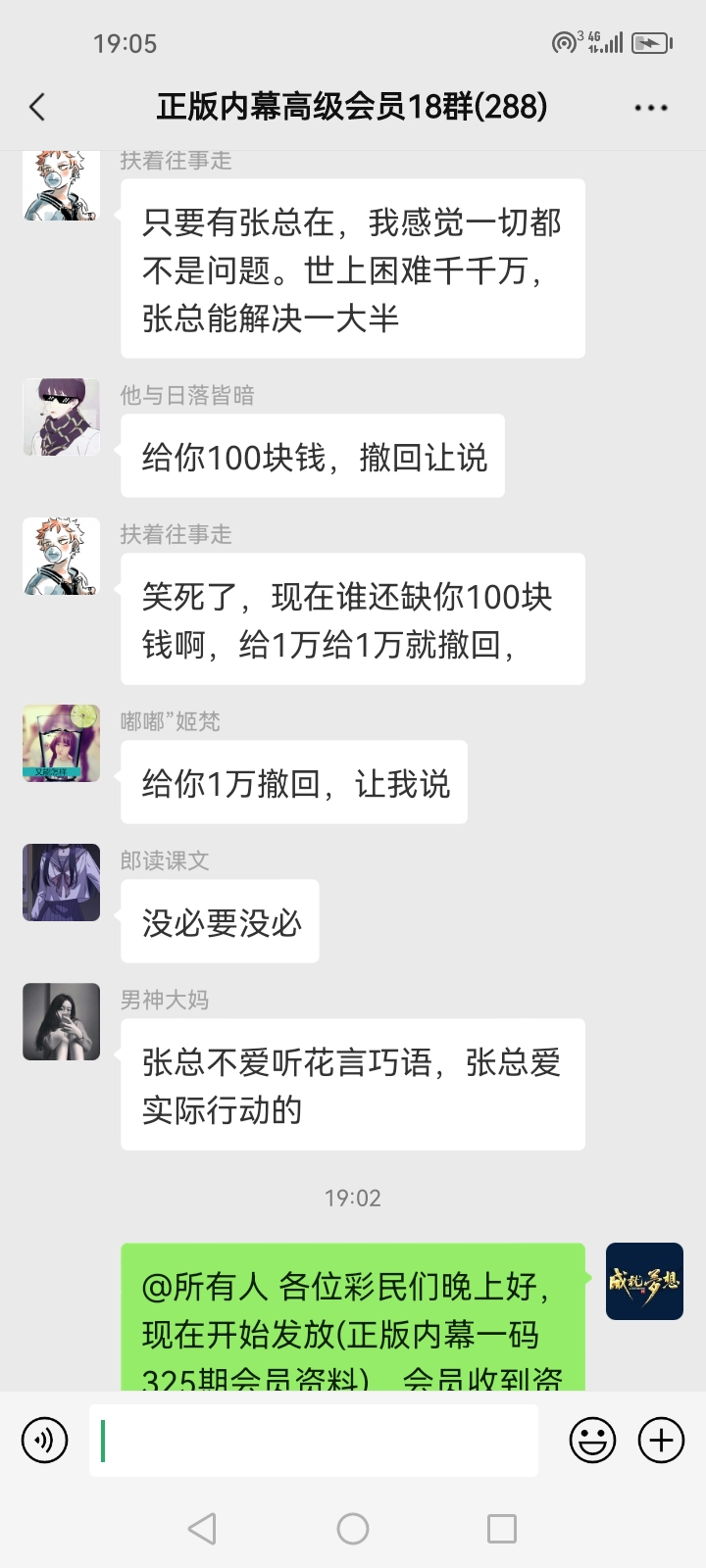Open the plus attachment menu

pyautogui.click(x=661, y=1441)
